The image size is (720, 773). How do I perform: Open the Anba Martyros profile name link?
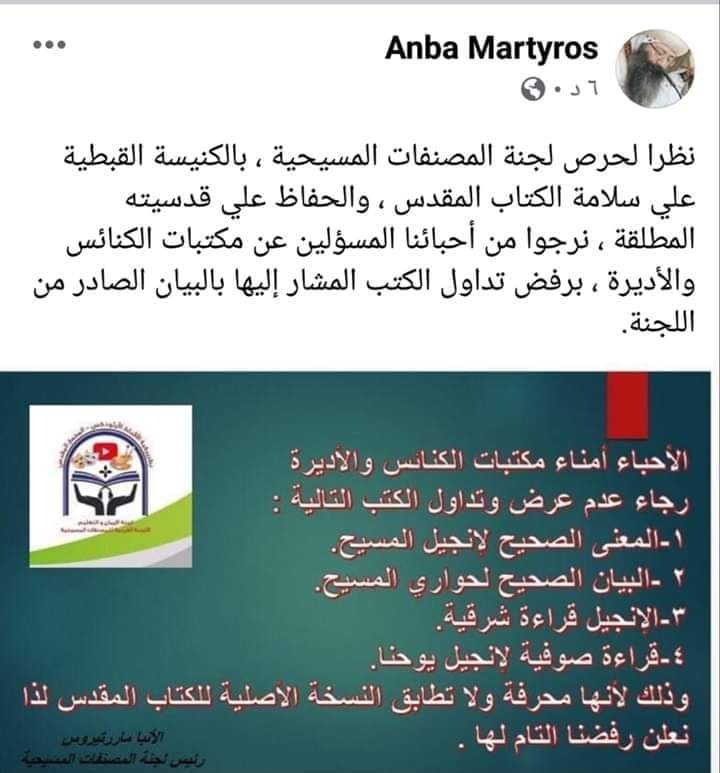coord(491,50)
